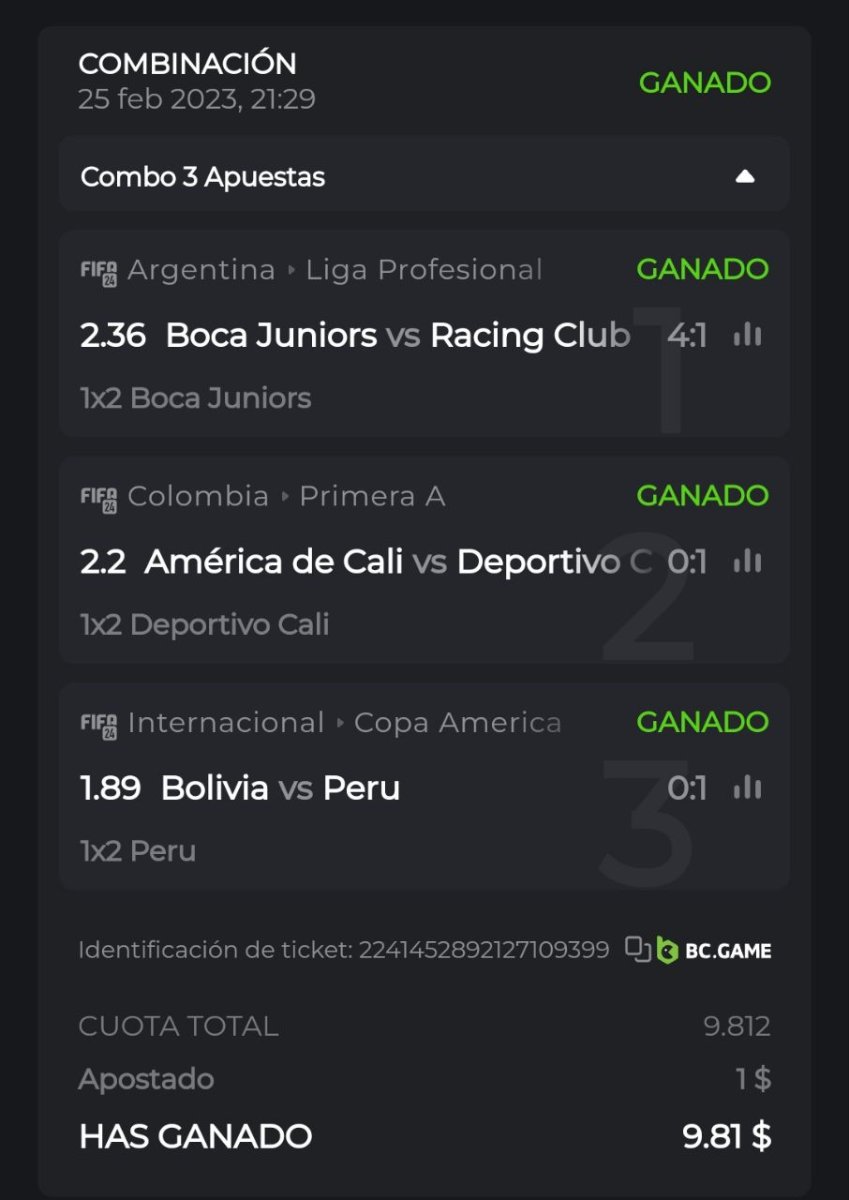View statistics for América de Cali match
Screen dimensions: 849x1200
(x=747, y=562)
